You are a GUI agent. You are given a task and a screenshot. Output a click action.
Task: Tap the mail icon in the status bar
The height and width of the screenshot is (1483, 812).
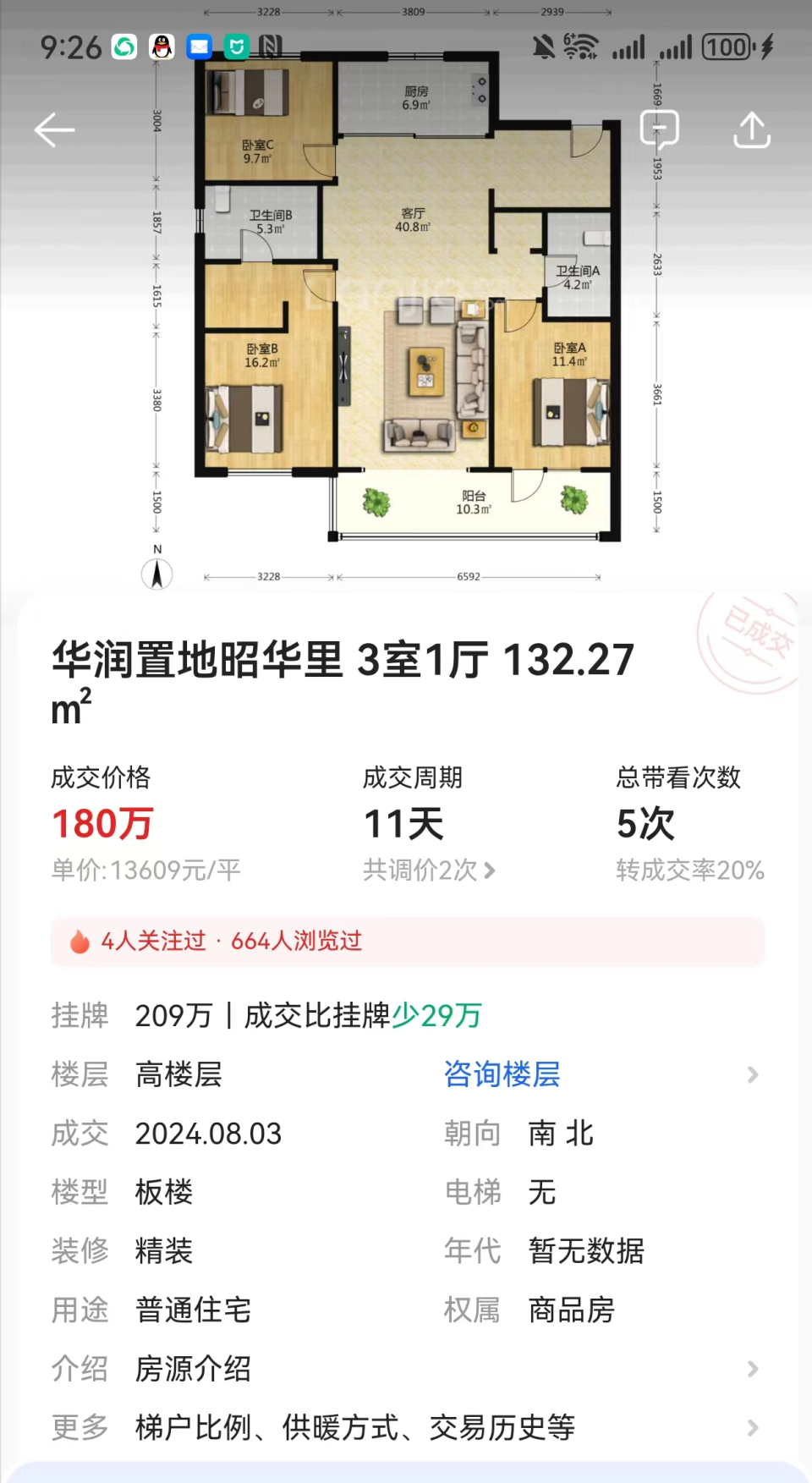tap(198, 47)
